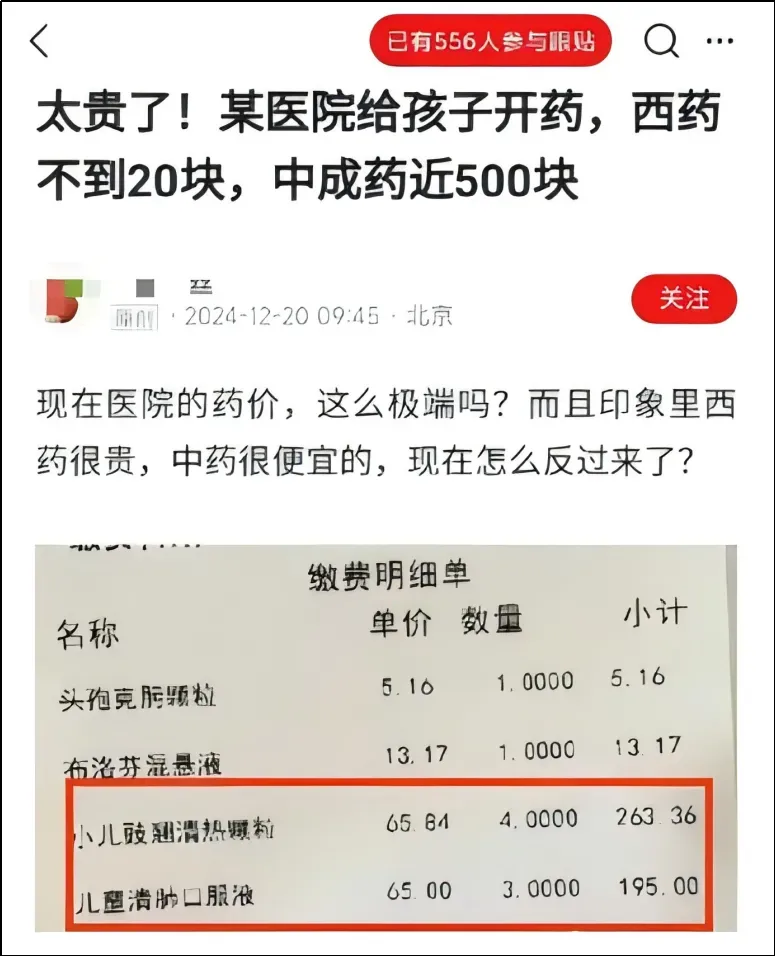Open the three-dot overflow menu
The image size is (775, 956).
720,42
